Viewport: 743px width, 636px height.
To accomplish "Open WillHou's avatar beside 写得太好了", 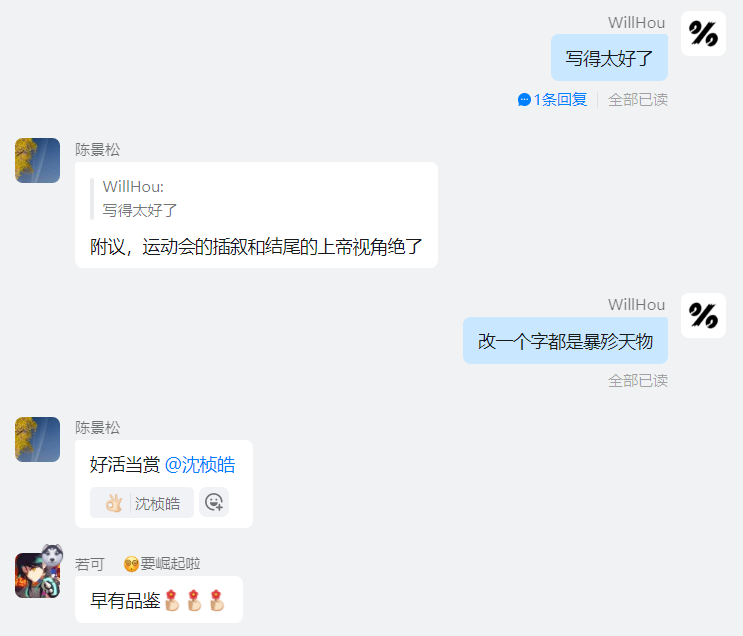I will pos(703,34).
